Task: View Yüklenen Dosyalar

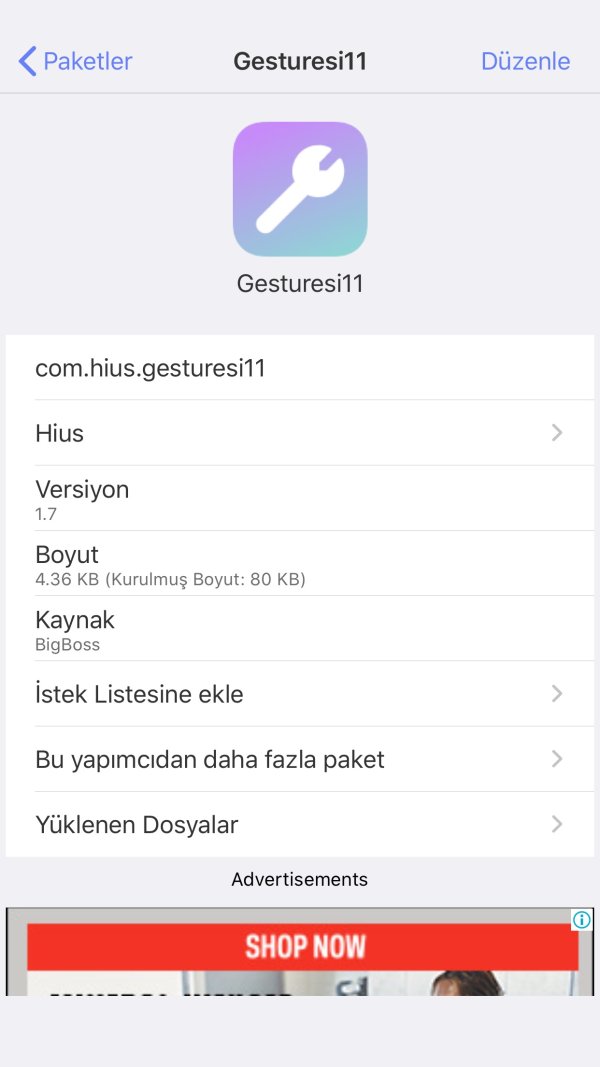Action: 300,825
